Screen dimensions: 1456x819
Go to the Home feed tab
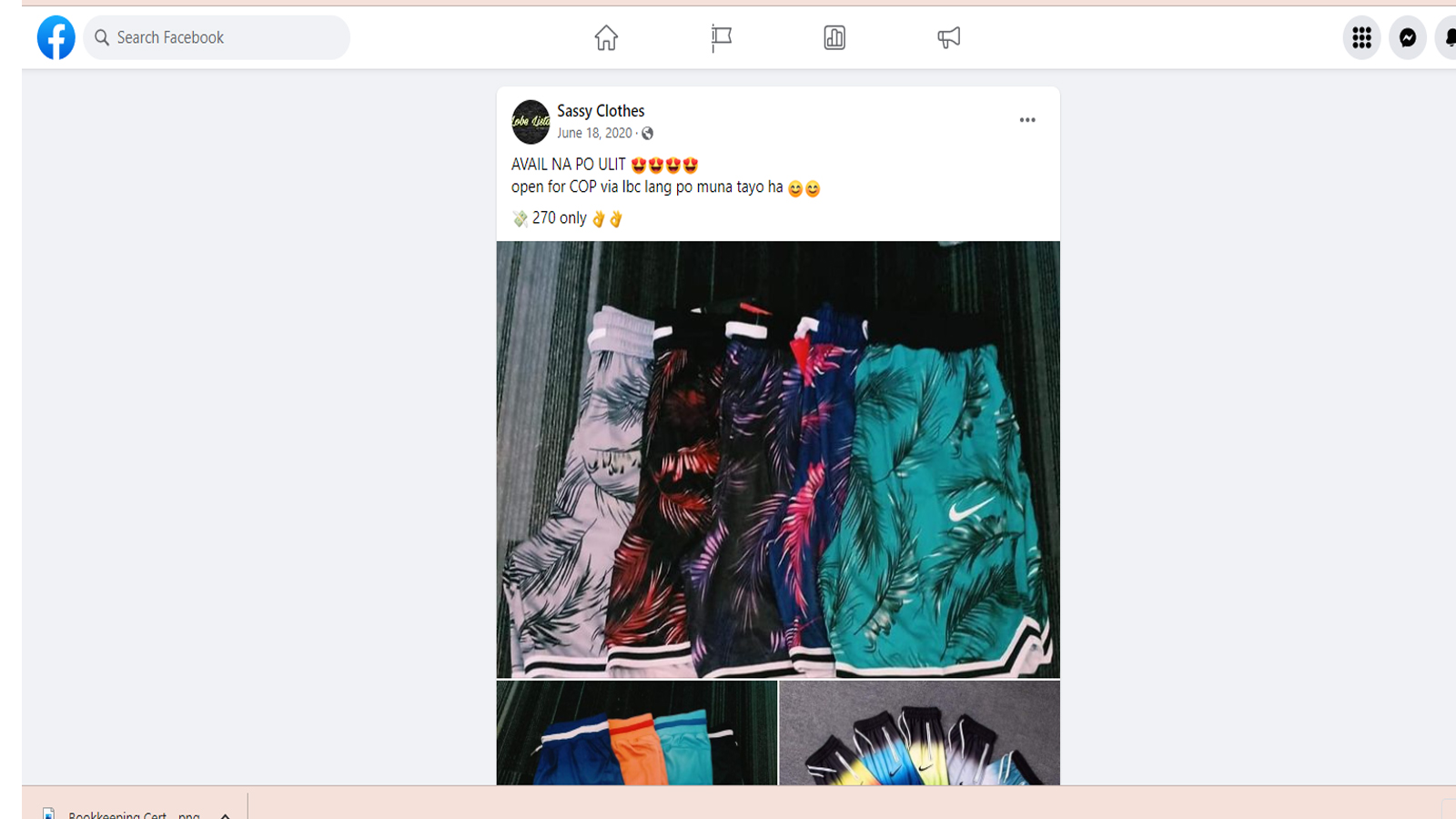606,37
